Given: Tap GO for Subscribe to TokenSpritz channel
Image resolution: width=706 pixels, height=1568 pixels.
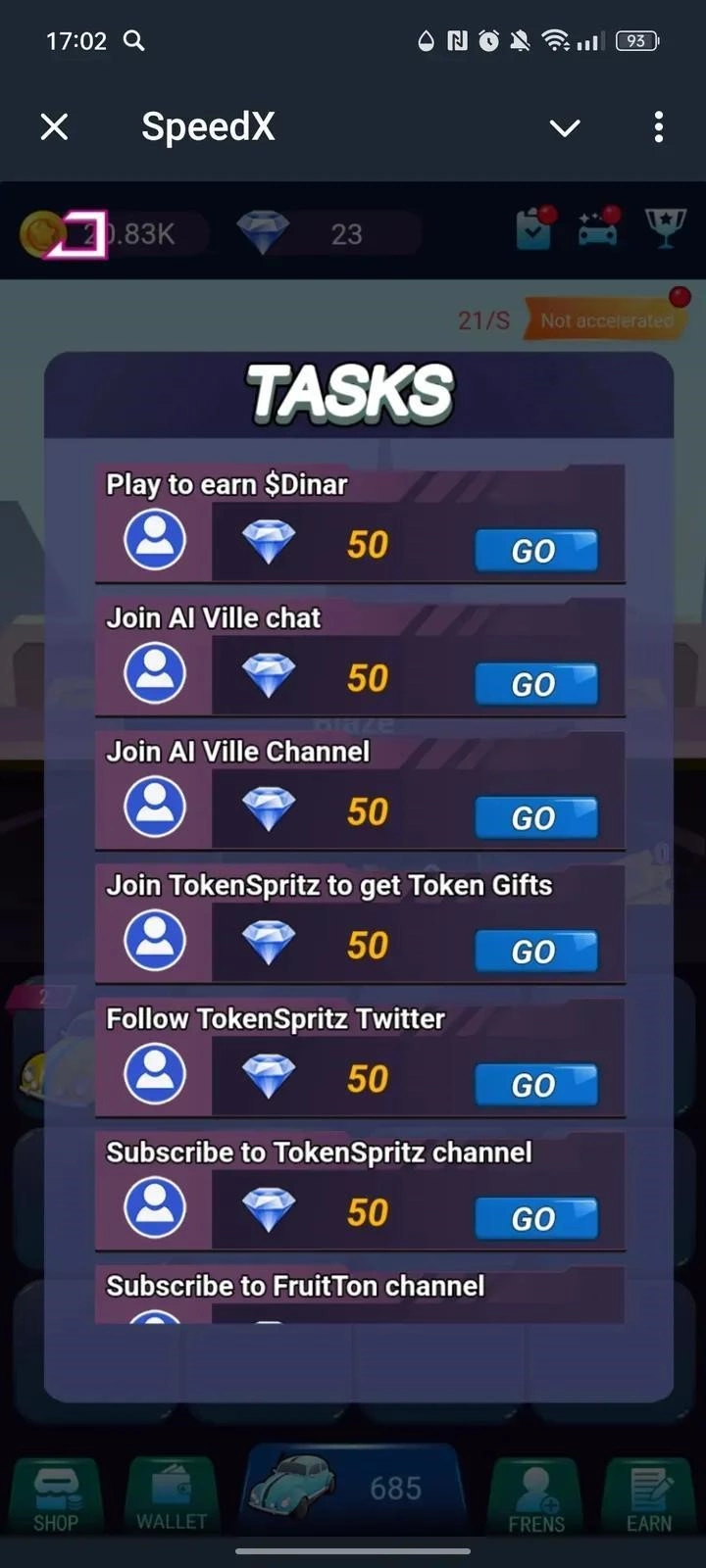Looking at the screenshot, I should [x=535, y=1218].
